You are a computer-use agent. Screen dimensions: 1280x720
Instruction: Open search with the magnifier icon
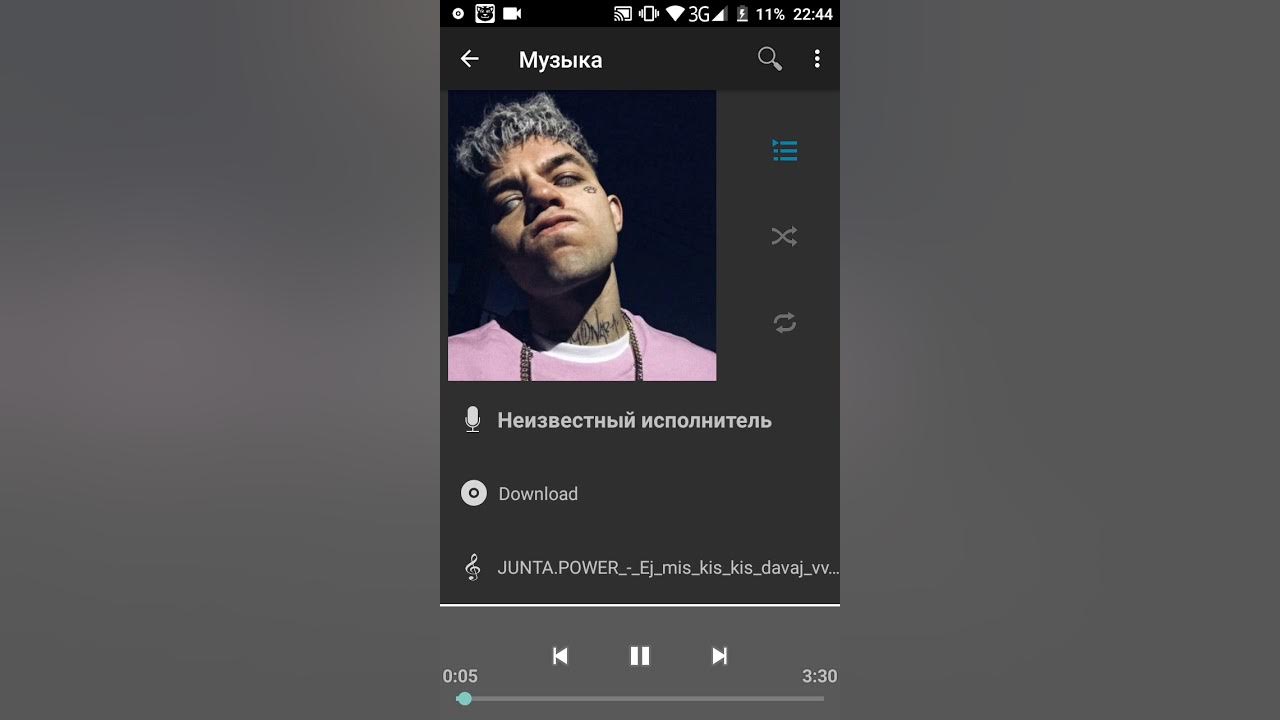[x=769, y=59]
